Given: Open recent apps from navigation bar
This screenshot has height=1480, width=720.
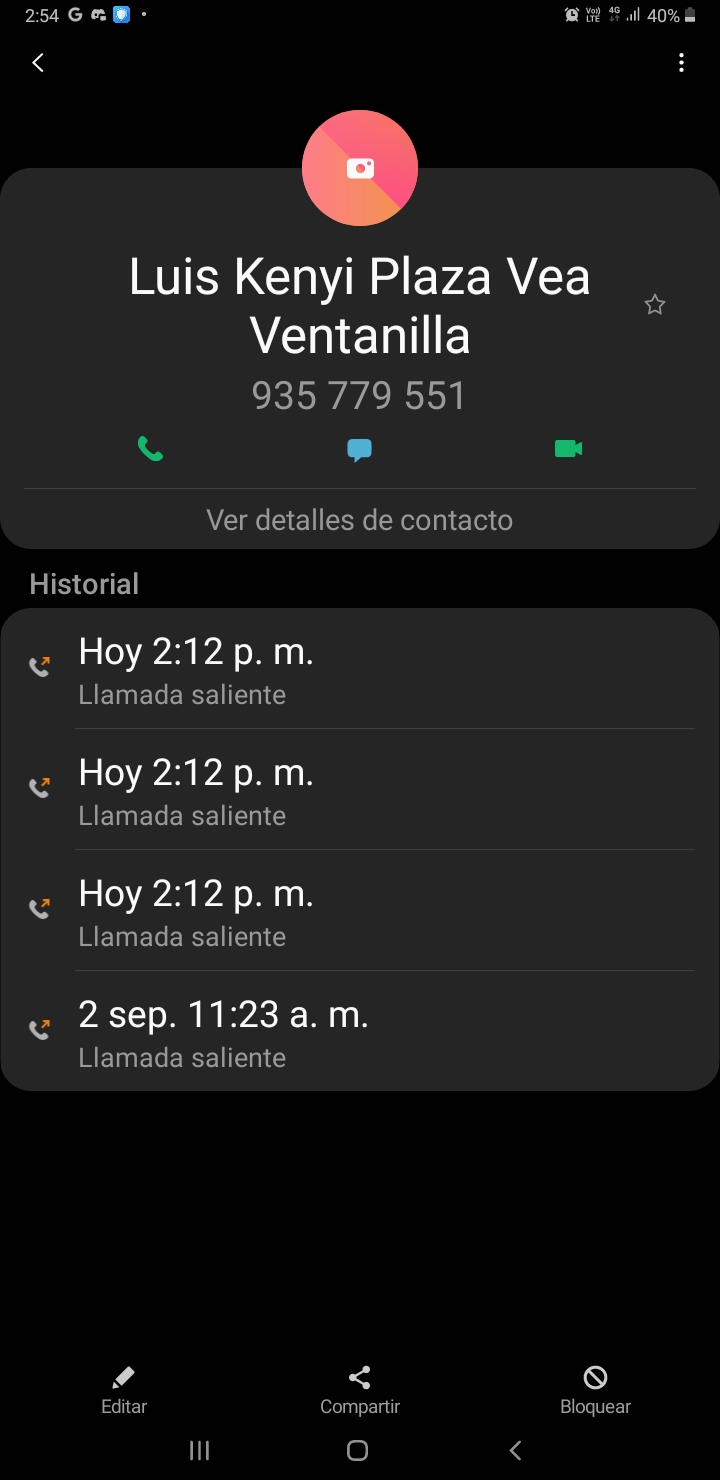Looking at the screenshot, I should point(200,1450).
